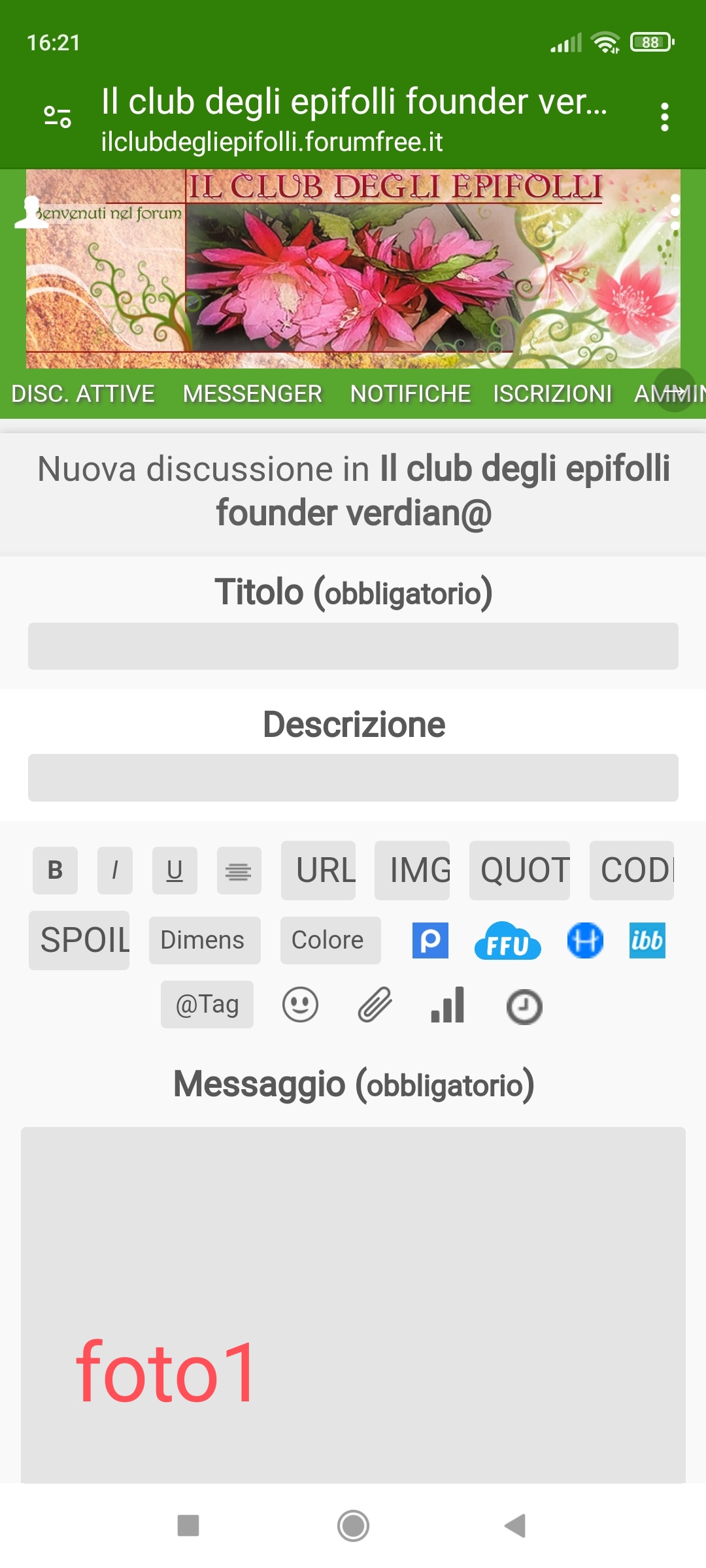Attach a file with paperclip icon

tap(375, 1005)
